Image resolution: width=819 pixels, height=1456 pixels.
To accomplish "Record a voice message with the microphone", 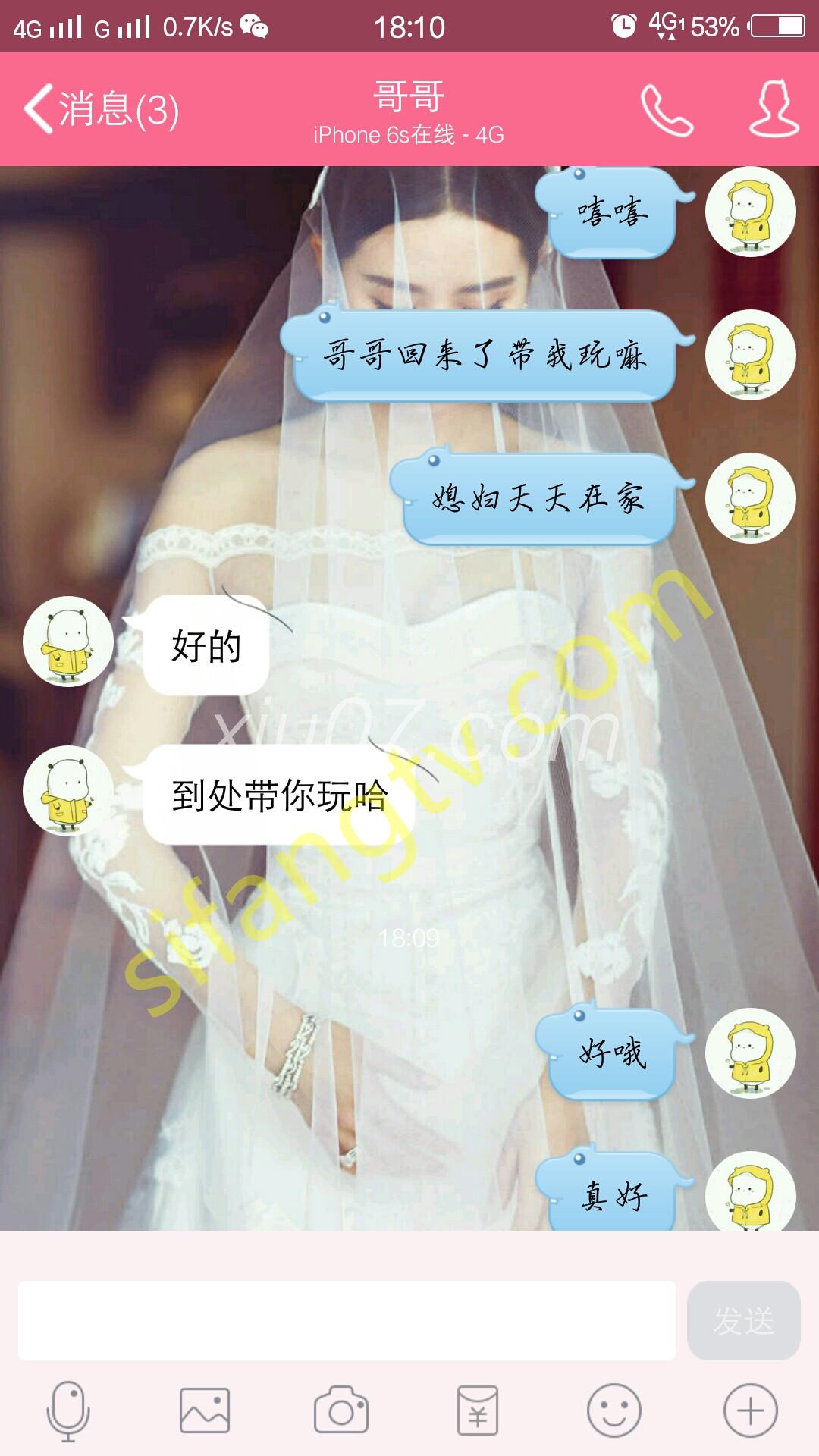I will coord(68,1410).
